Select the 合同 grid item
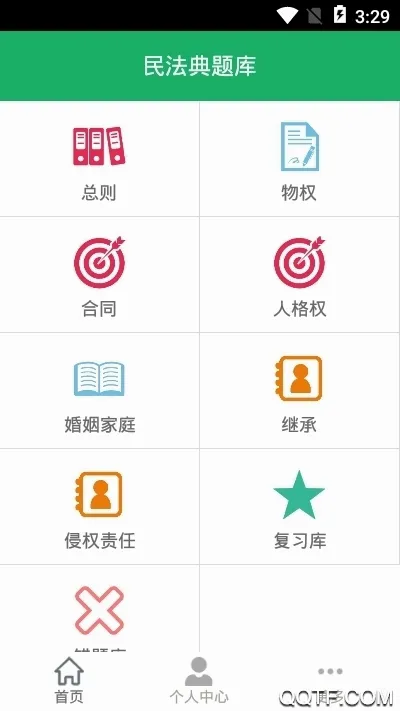 (99, 275)
